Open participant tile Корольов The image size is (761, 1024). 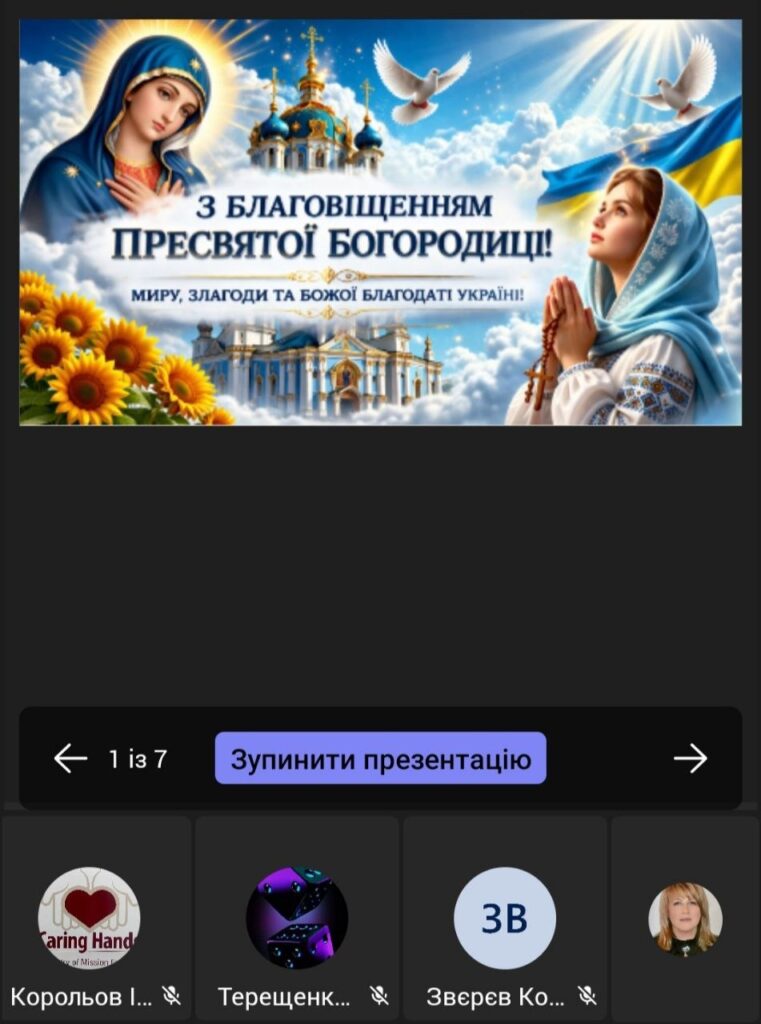pos(95,917)
